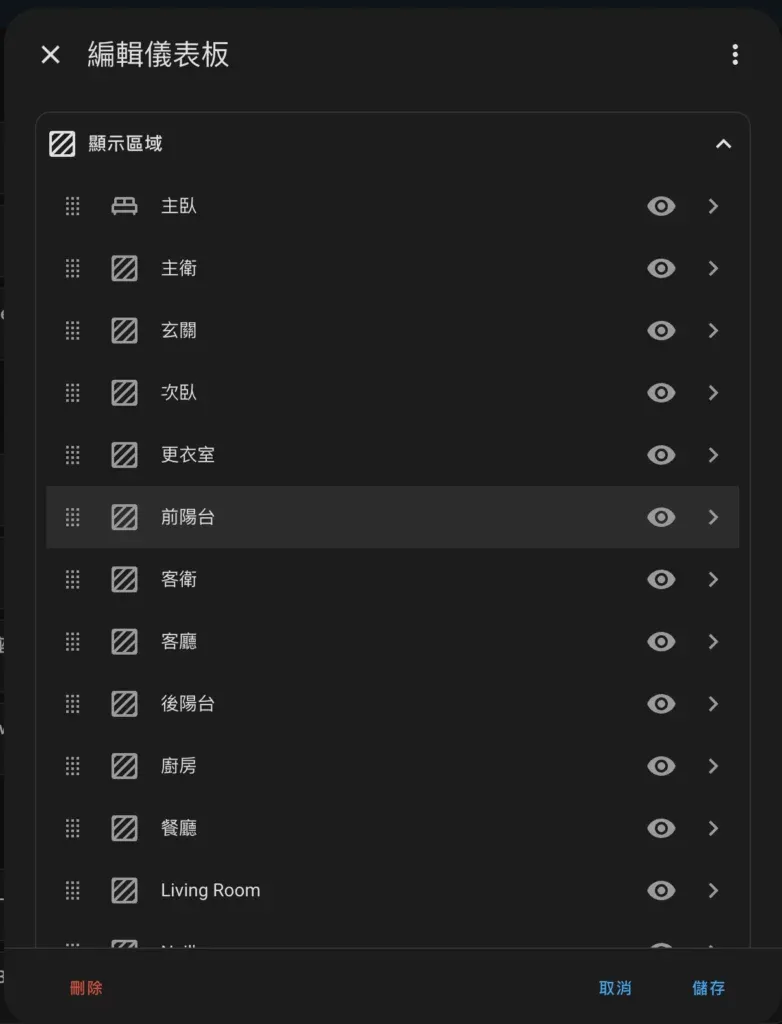
Task: Open the three-dot overflow menu
Action: pos(735,54)
